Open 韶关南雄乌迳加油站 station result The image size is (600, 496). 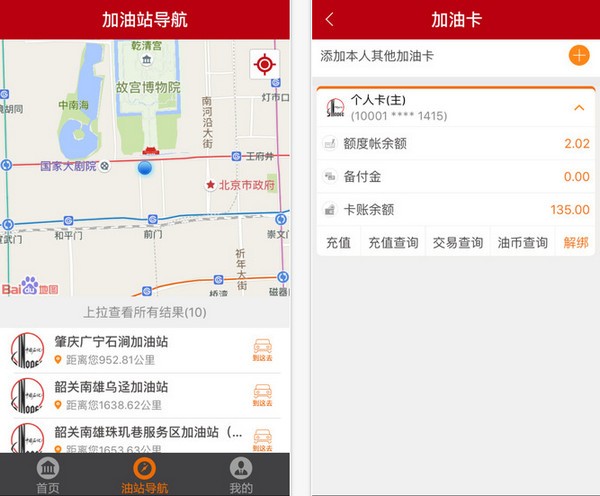112,387
